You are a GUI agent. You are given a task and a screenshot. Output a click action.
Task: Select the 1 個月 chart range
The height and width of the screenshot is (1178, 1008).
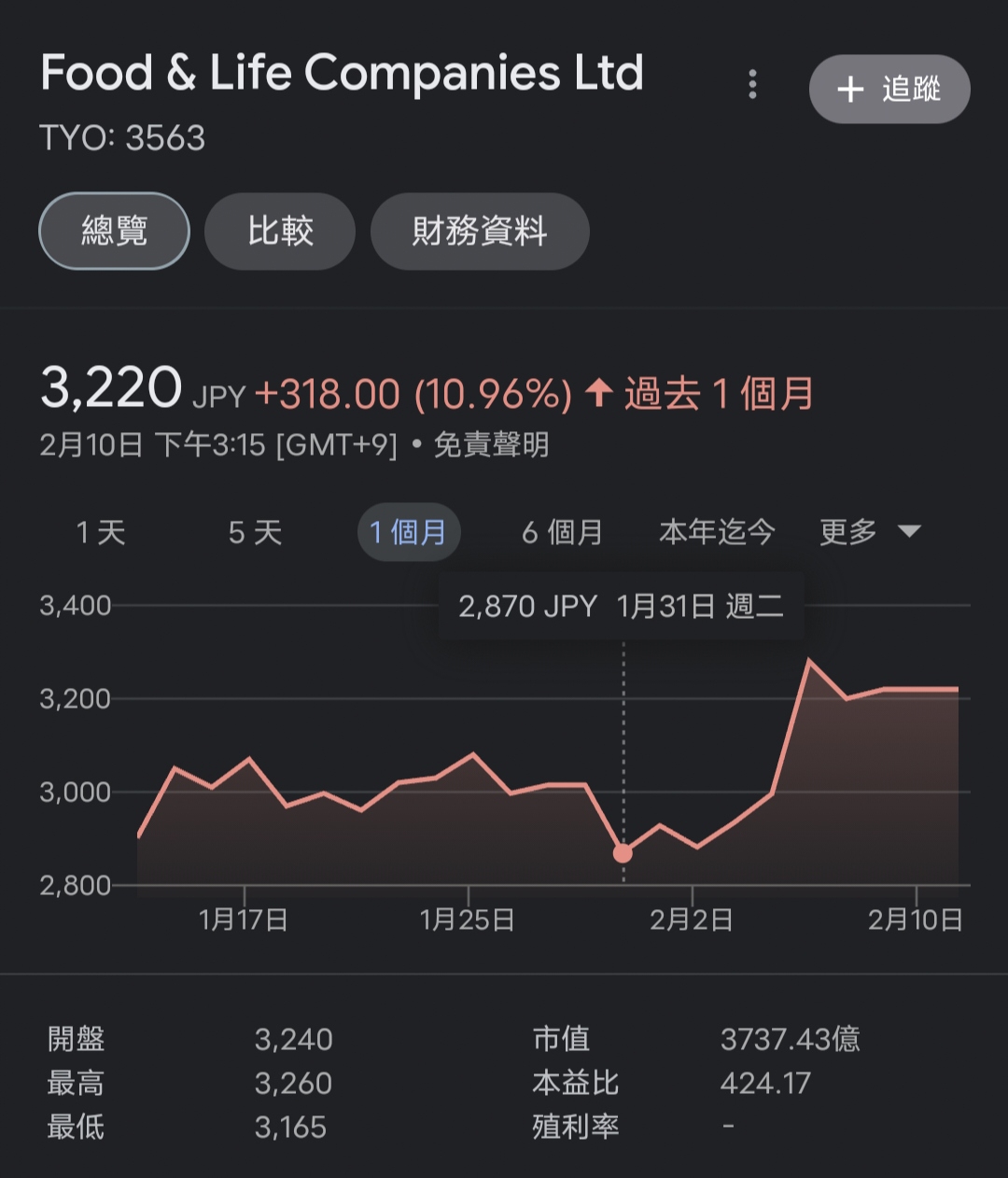pos(409,532)
